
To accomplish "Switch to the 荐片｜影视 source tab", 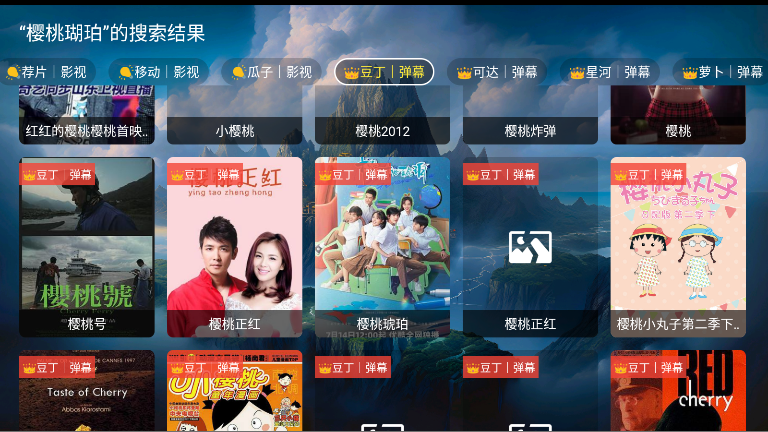I will click(x=48, y=72).
